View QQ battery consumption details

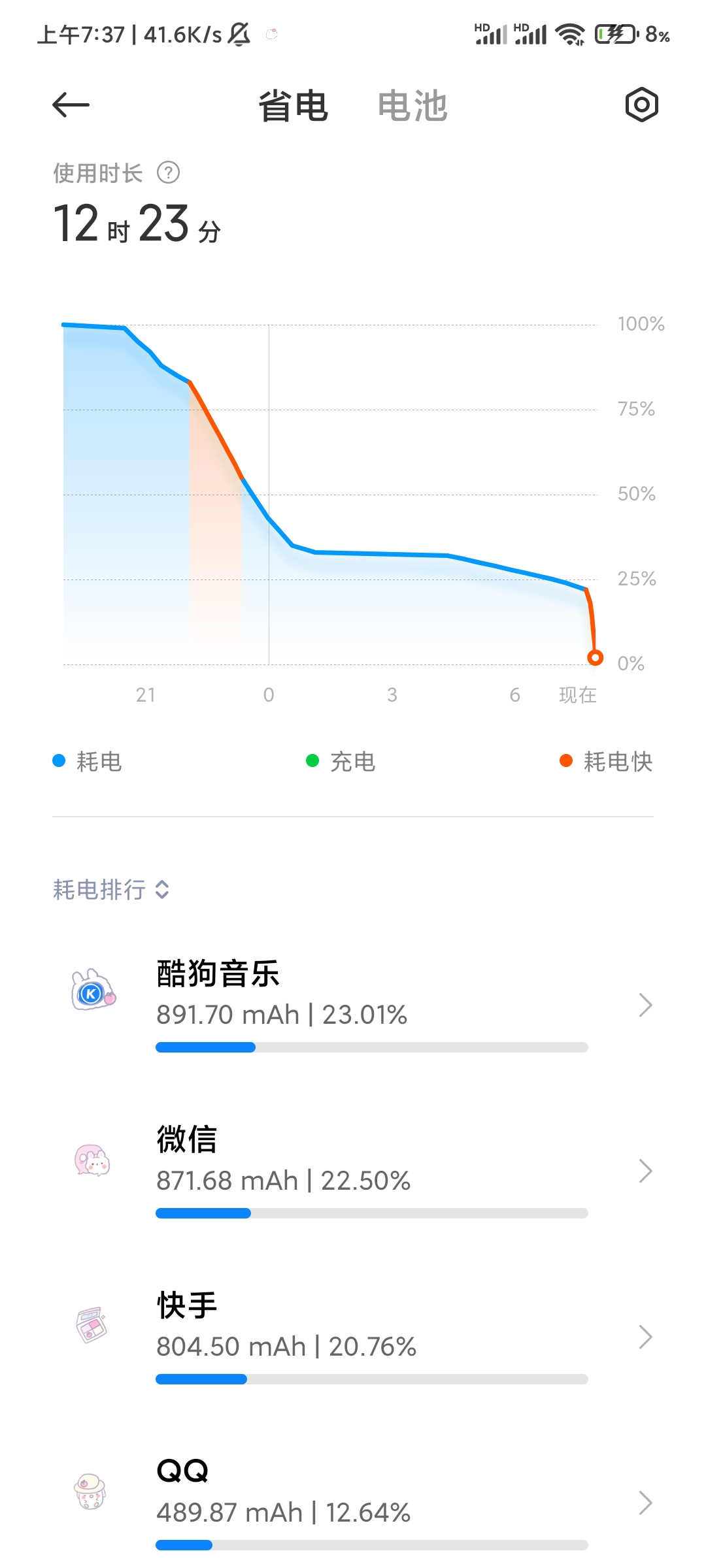pos(353,1503)
